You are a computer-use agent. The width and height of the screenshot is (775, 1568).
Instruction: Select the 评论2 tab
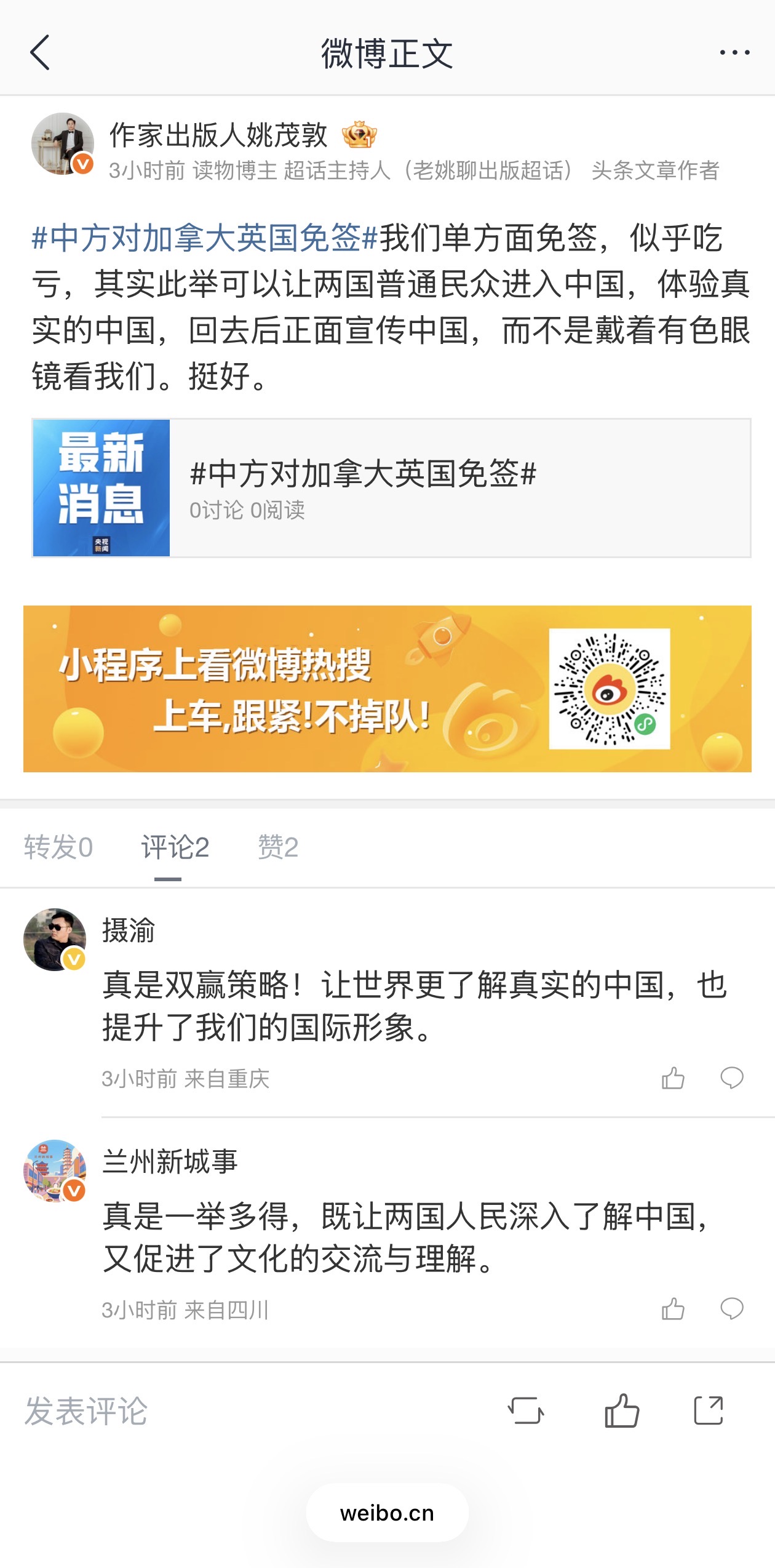tap(175, 847)
